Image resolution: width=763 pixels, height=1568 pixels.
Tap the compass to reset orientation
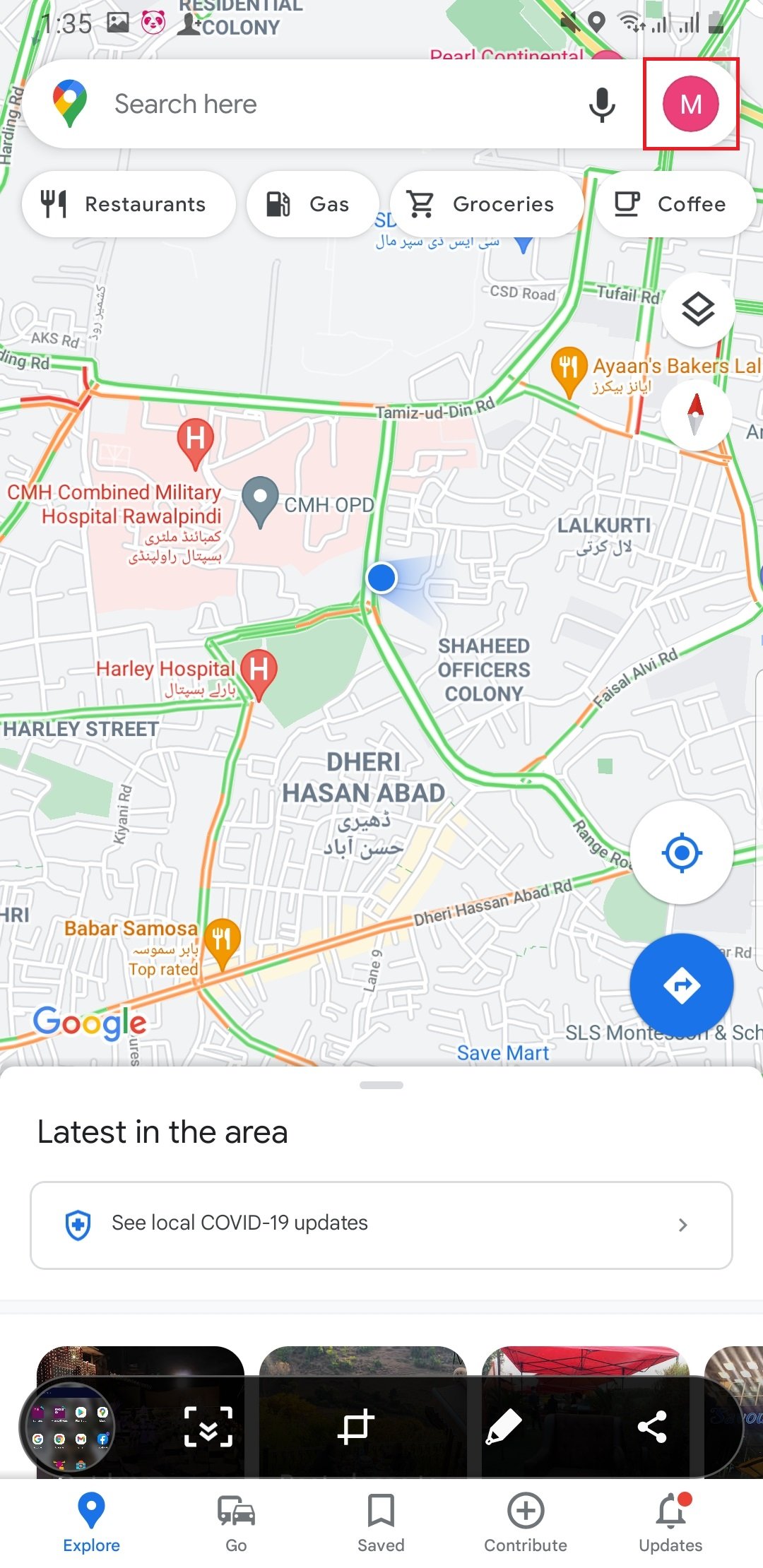(696, 414)
